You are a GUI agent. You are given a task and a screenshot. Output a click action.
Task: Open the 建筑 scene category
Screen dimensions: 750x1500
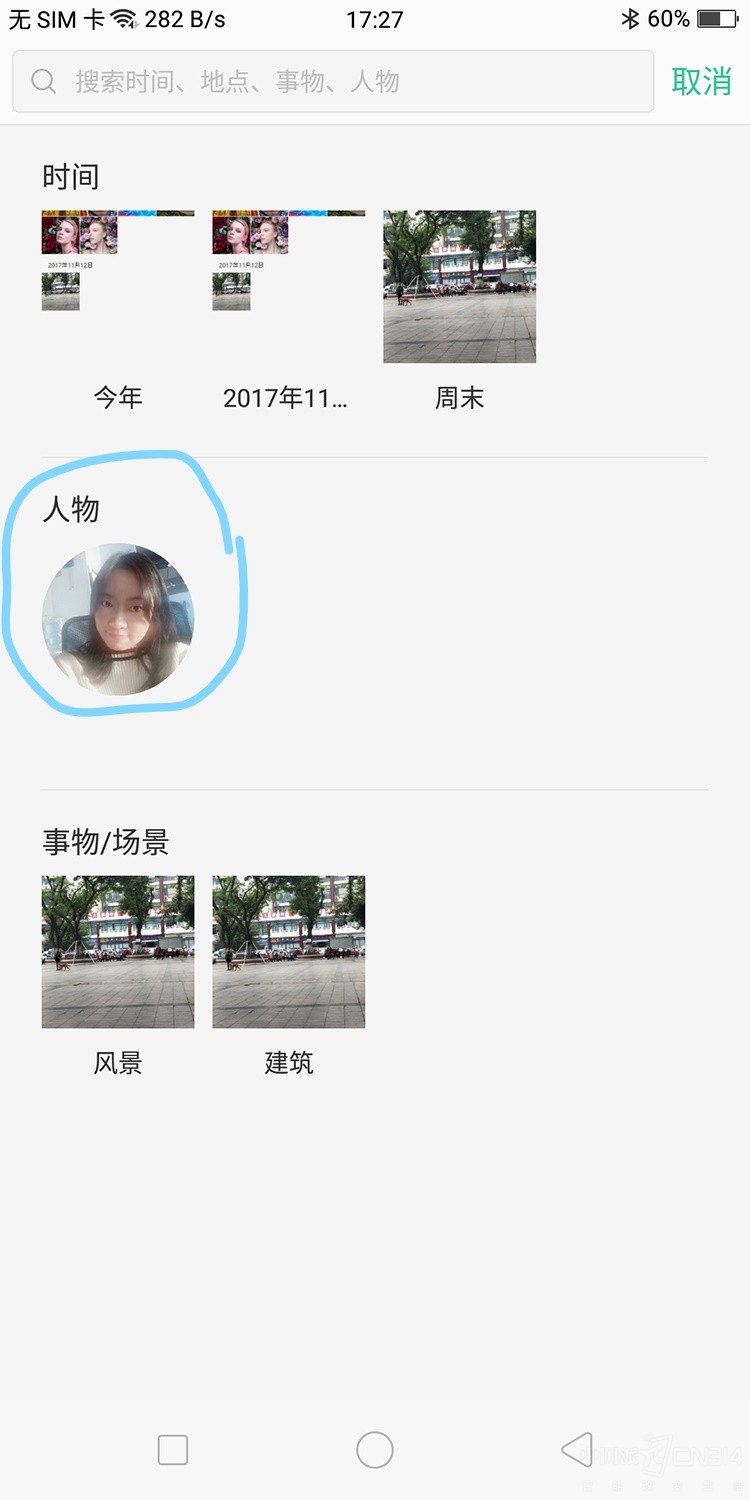pyautogui.click(x=289, y=952)
